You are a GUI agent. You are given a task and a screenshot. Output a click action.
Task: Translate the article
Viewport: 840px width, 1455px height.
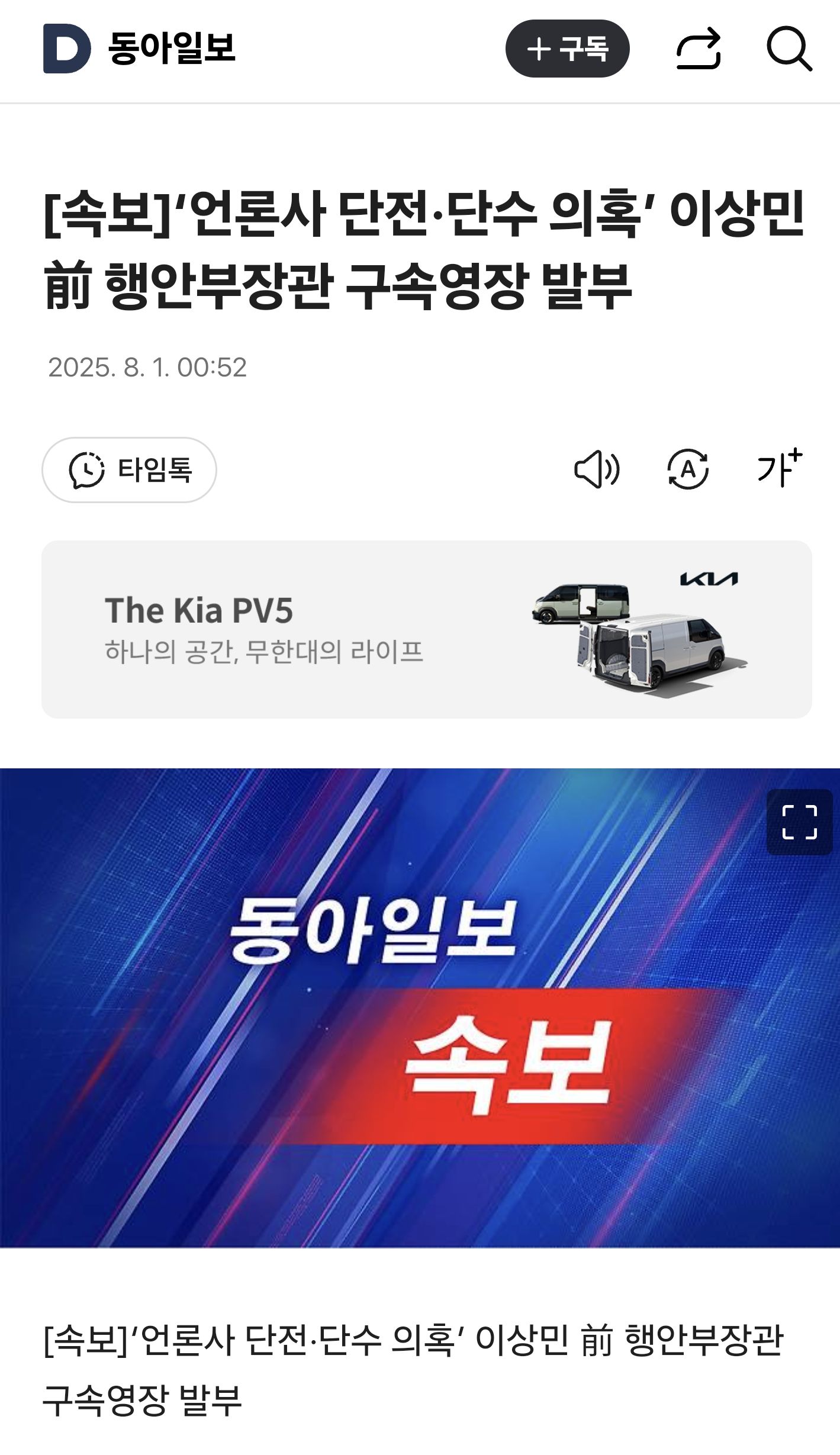(687, 470)
